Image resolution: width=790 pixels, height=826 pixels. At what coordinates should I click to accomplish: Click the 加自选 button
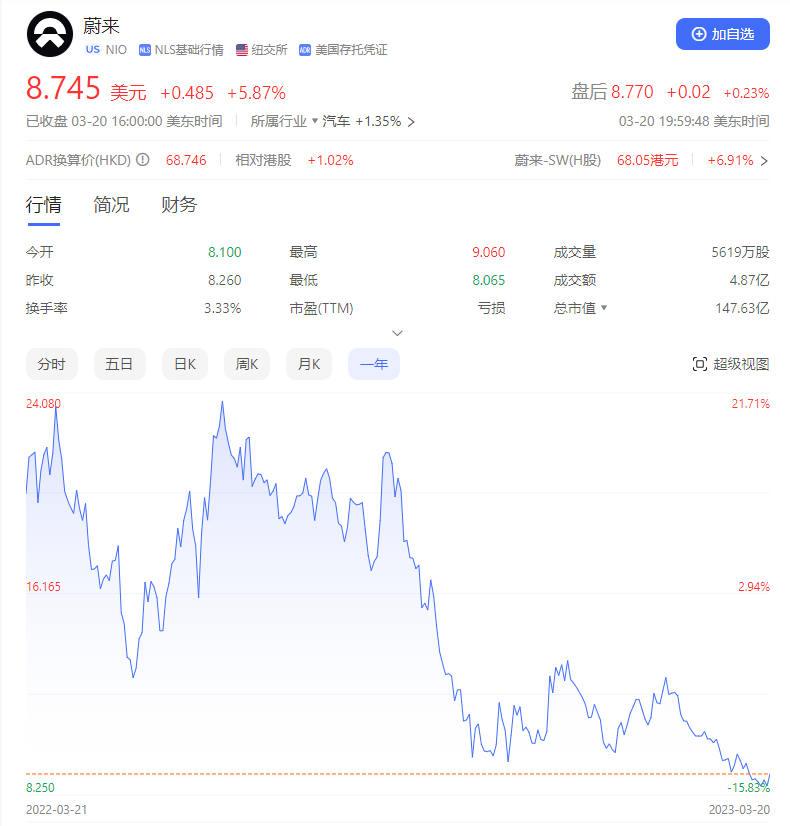tap(722, 33)
